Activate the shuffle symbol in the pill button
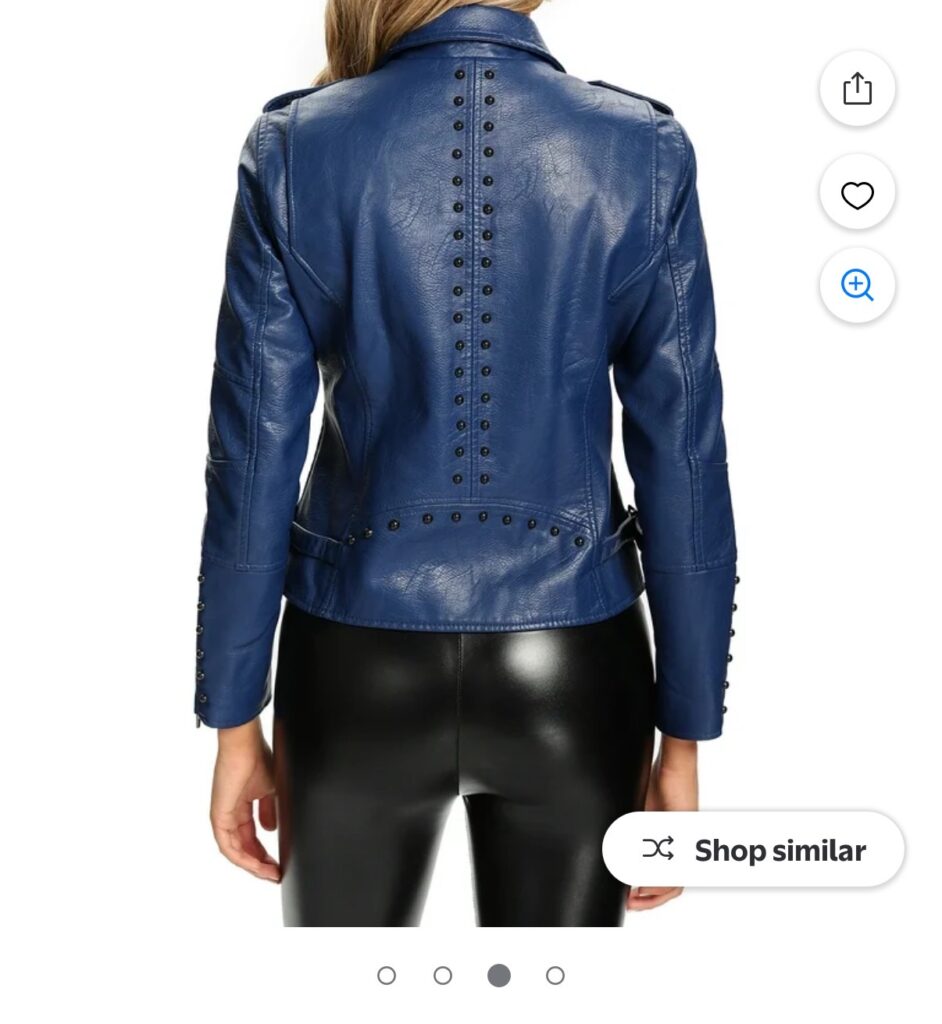Image resolution: width=942 pixels, height=1024 pixels. coord(660,850)
